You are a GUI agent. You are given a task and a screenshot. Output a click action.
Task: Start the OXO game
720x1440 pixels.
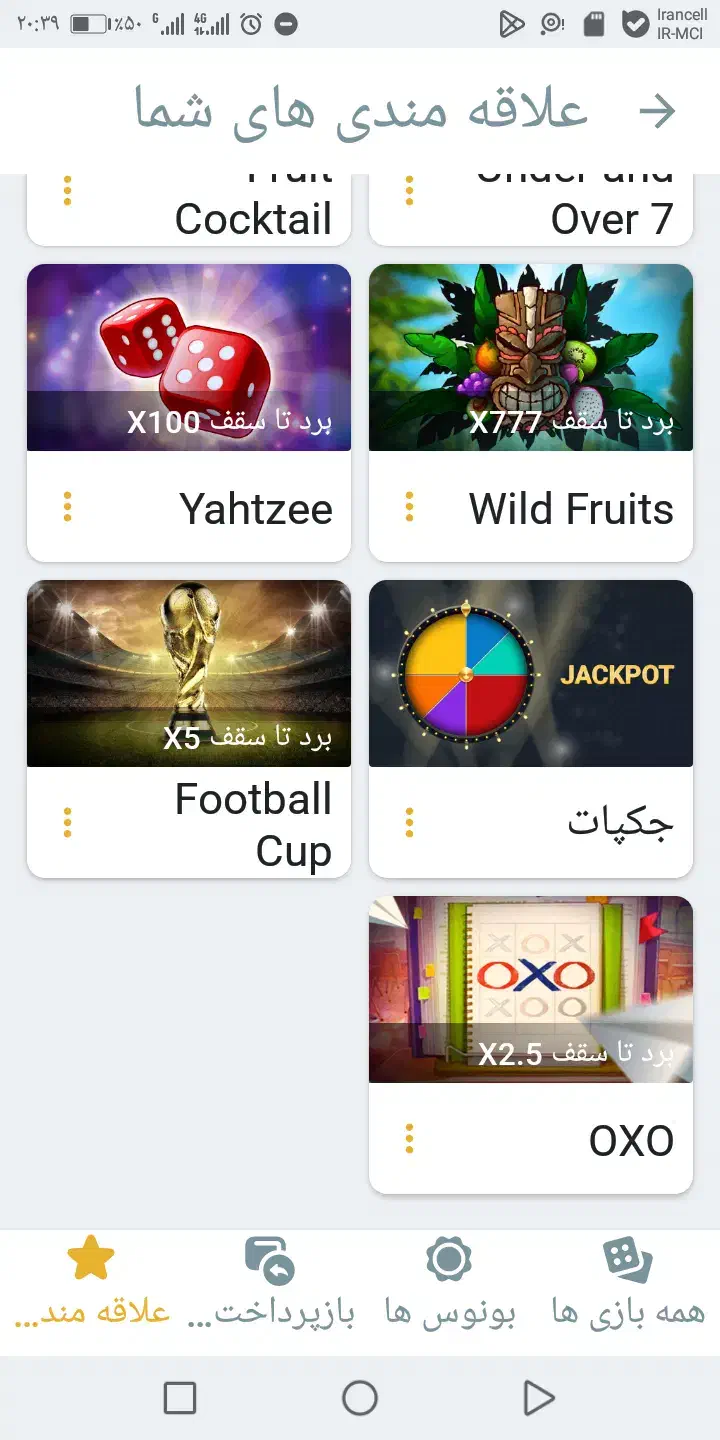coord(530,989)
